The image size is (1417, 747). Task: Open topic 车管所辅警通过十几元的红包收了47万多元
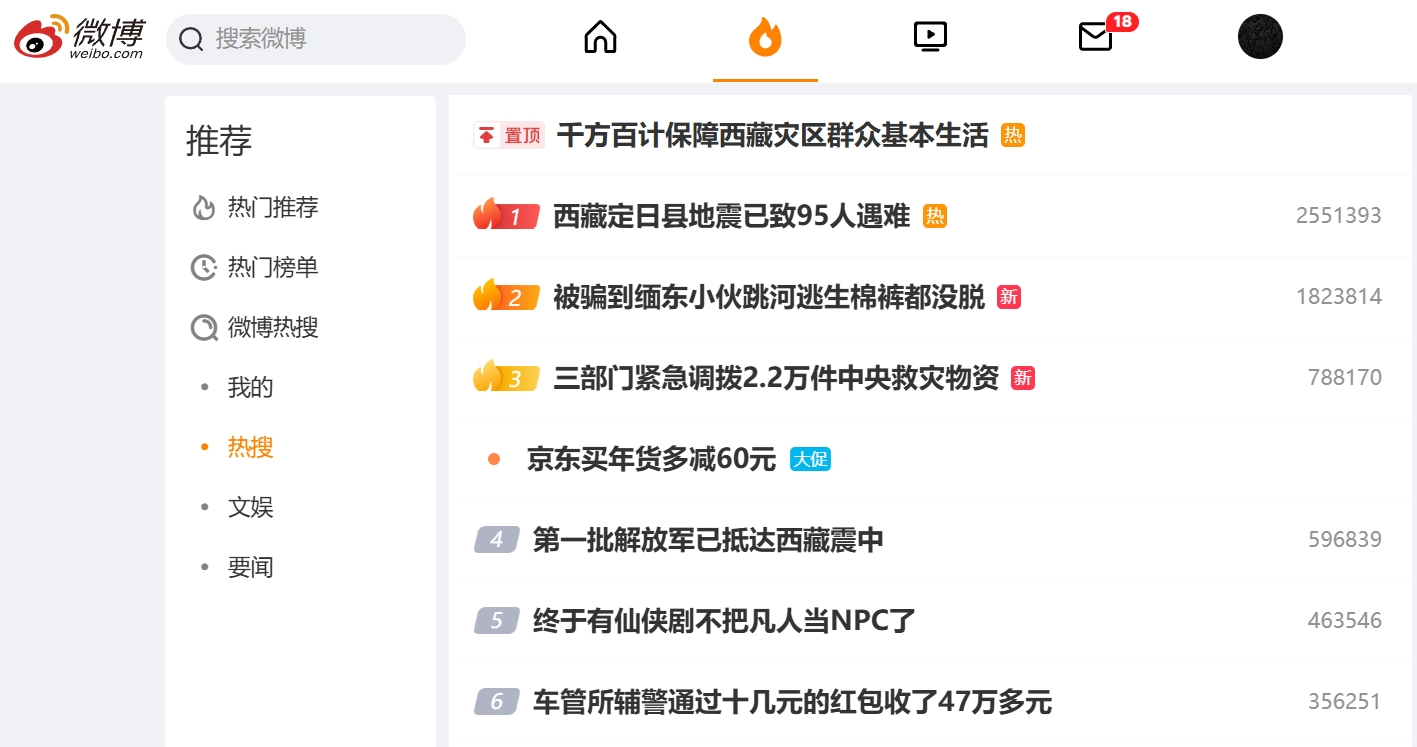792,702
